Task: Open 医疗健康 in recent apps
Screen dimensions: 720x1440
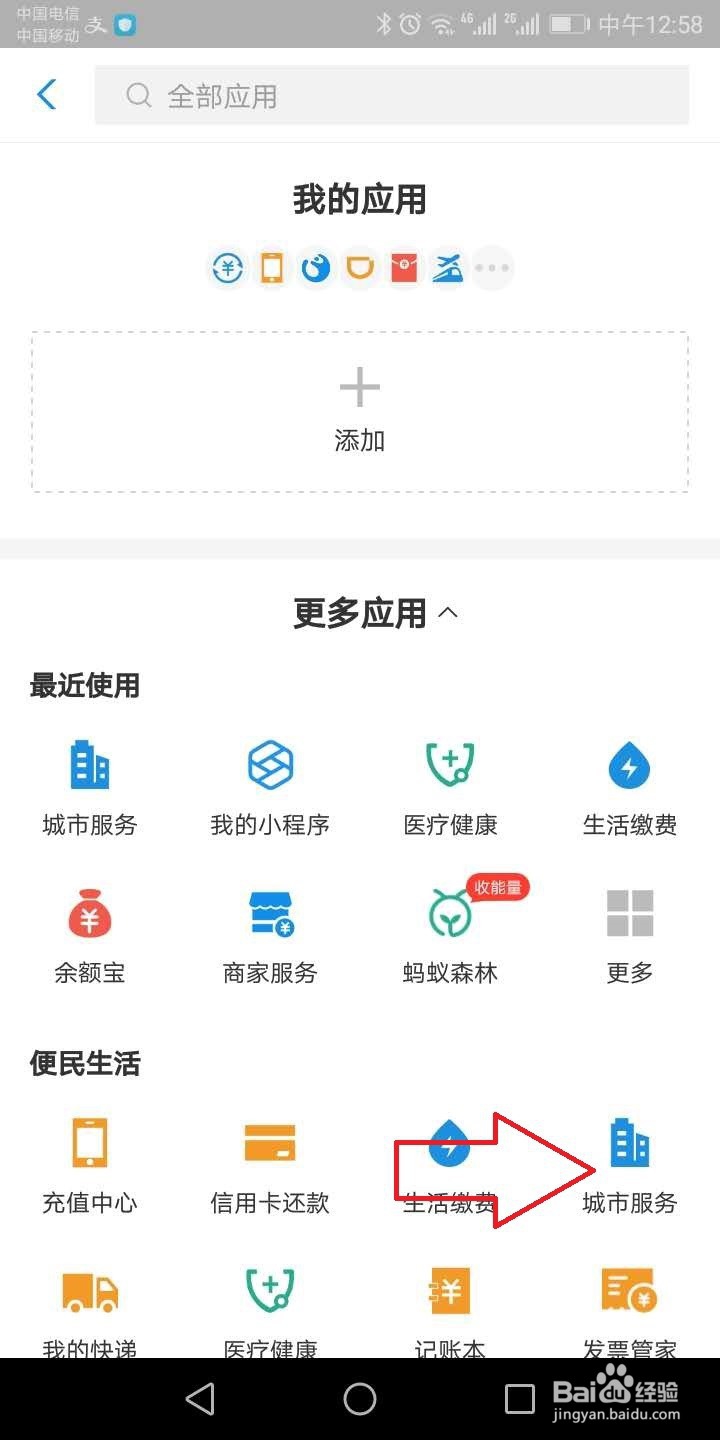Action: (x=450, y=785)
